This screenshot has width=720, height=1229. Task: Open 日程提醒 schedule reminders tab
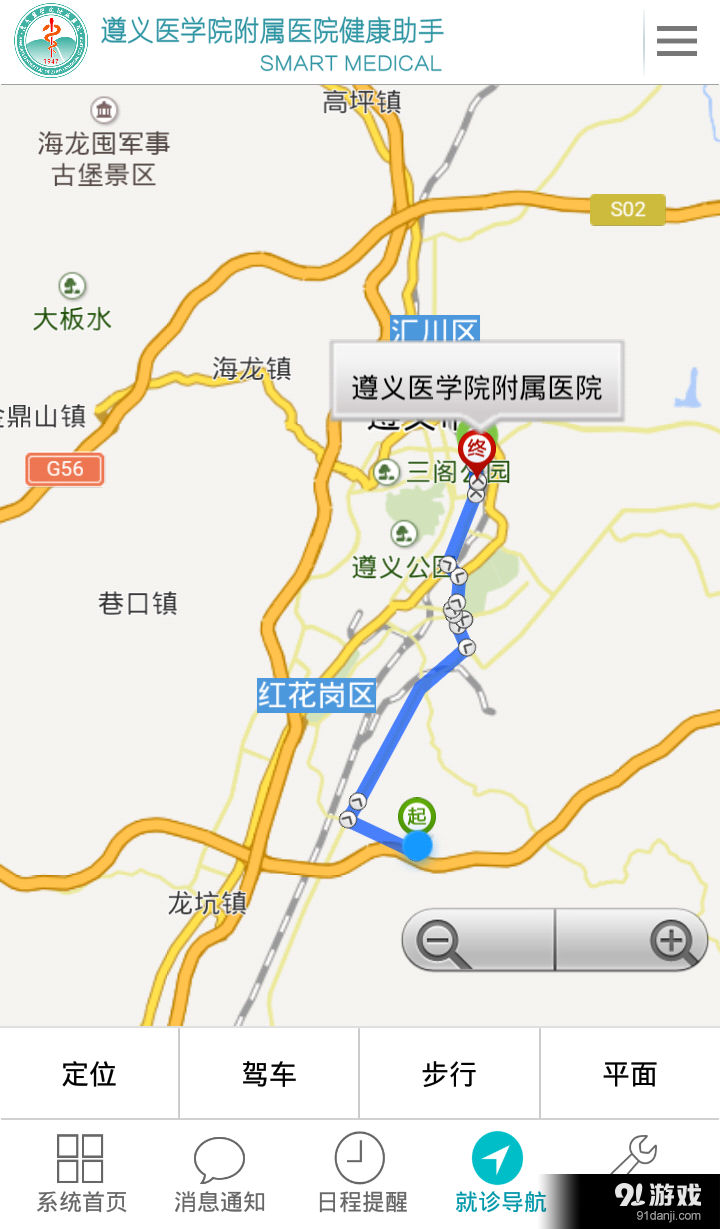pos(361,1174)
